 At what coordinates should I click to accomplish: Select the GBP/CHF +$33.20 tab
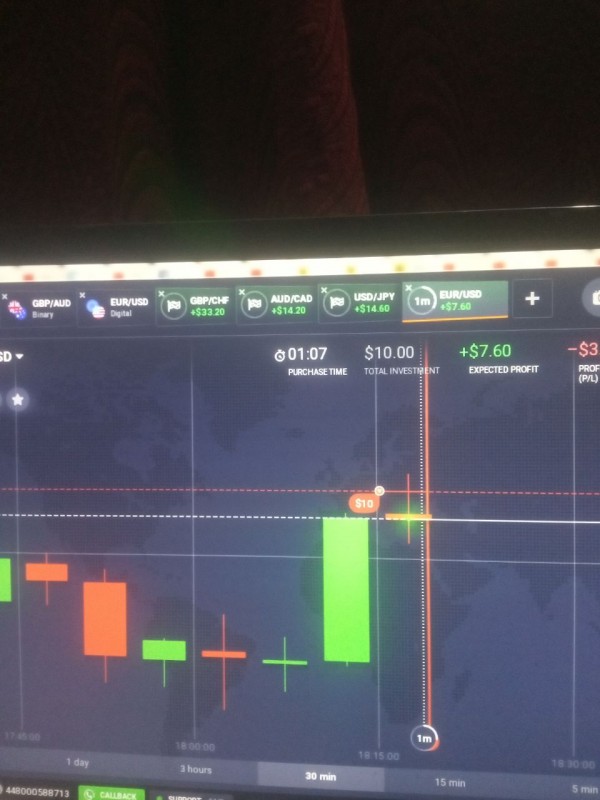point(198,305)
